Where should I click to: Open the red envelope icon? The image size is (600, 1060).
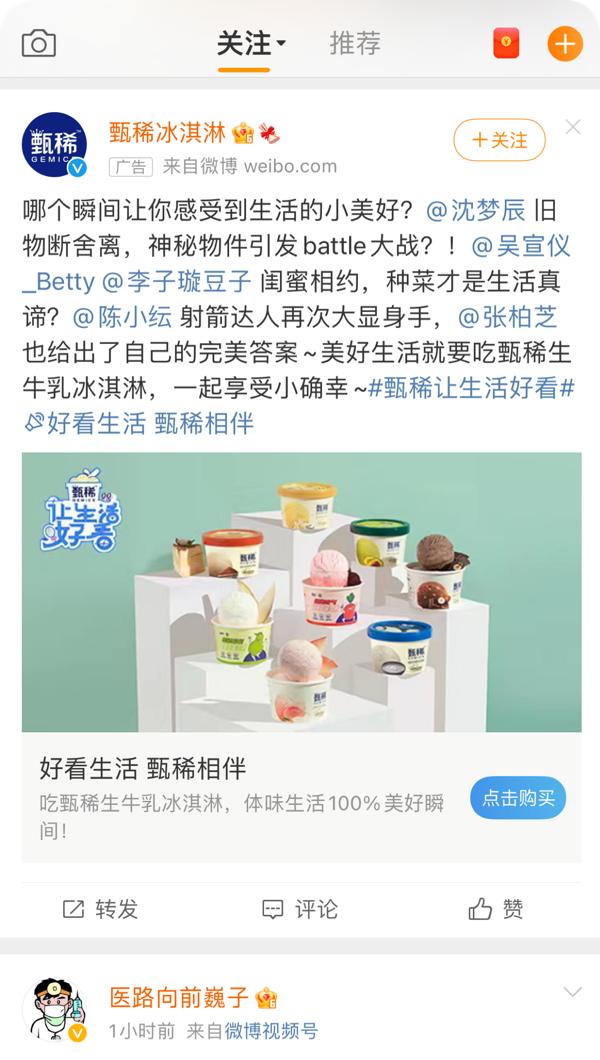pyautogui.click(x=507, y=44)
